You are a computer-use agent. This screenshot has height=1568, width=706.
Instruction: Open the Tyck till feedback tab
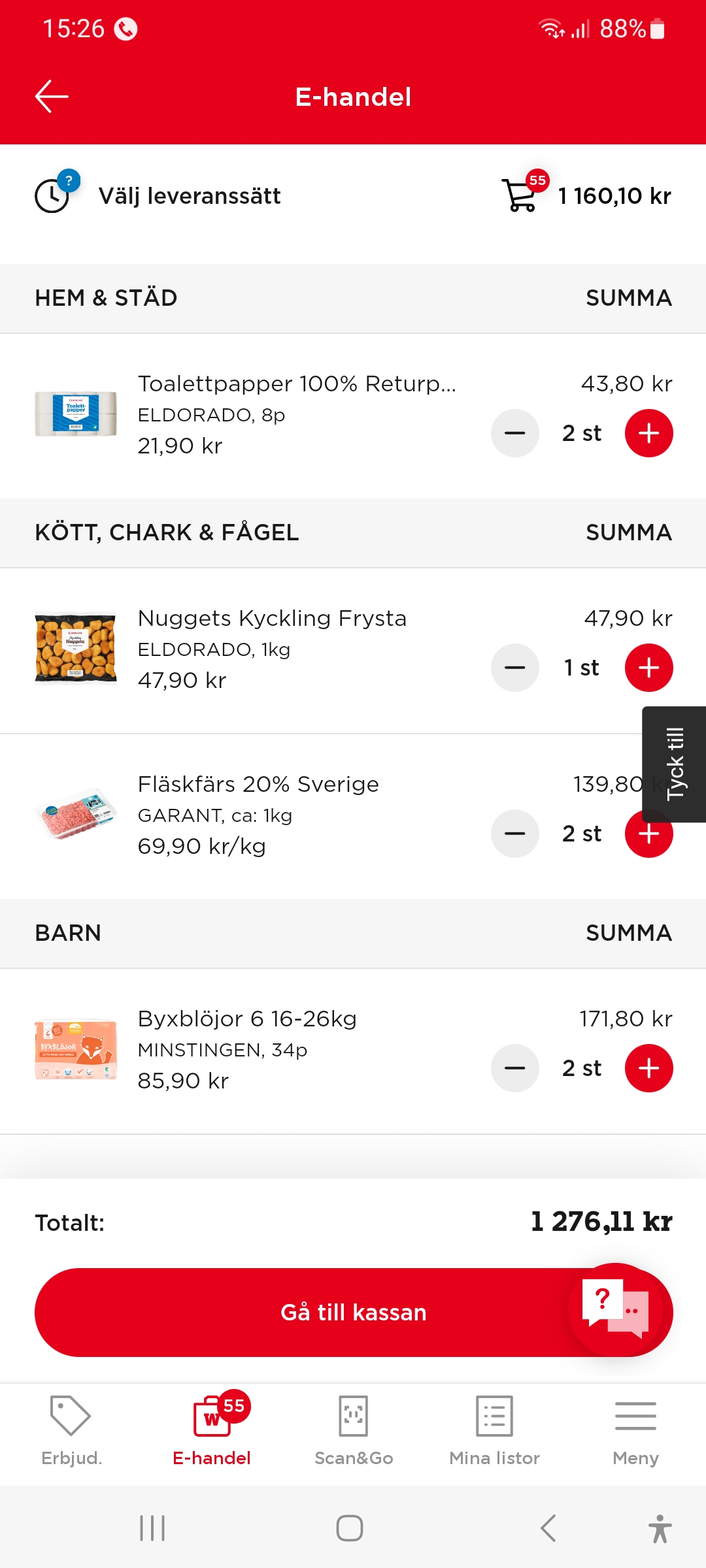[x=675, y=764]
